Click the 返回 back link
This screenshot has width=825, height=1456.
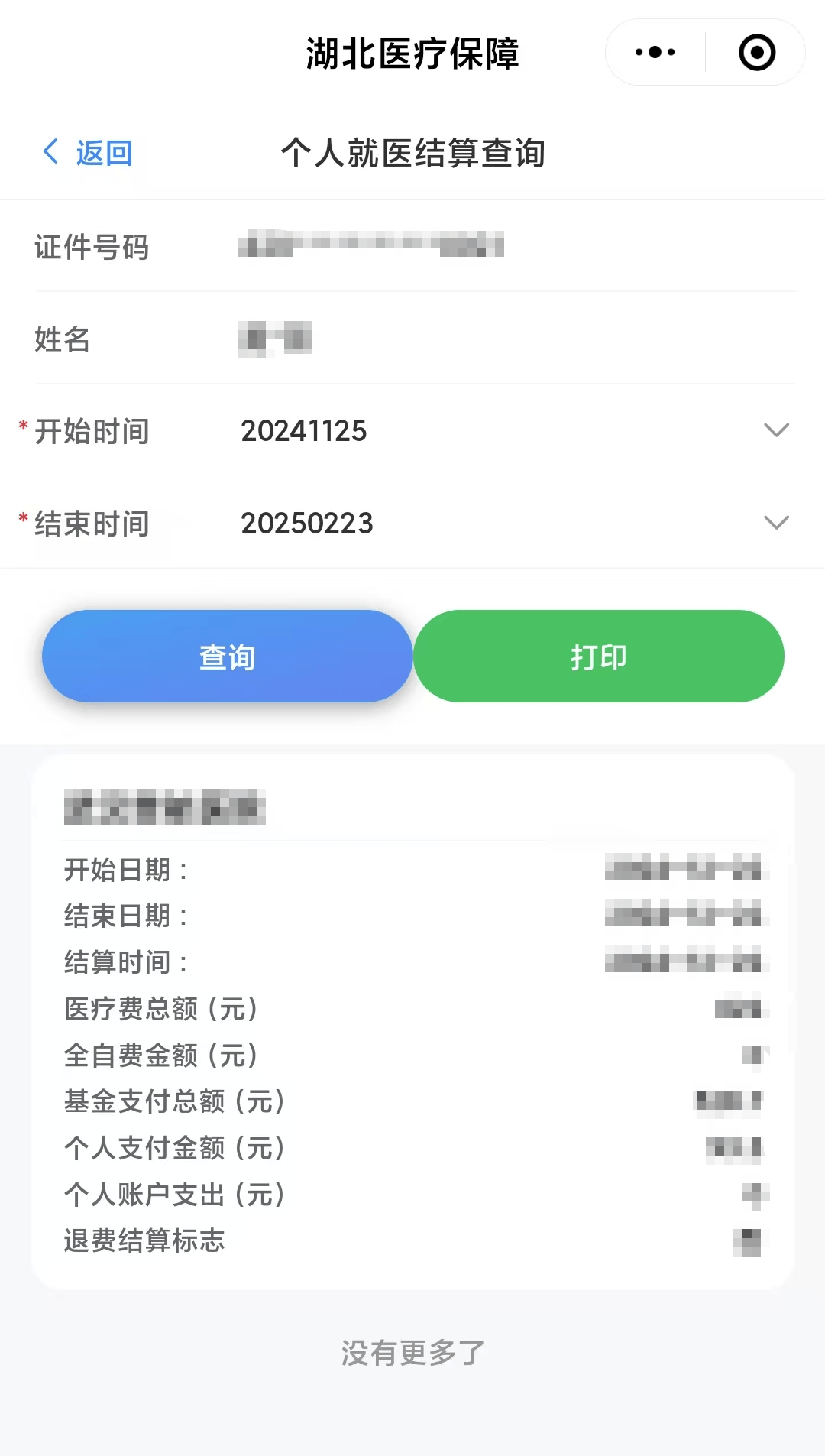click(x=104, y=152)
